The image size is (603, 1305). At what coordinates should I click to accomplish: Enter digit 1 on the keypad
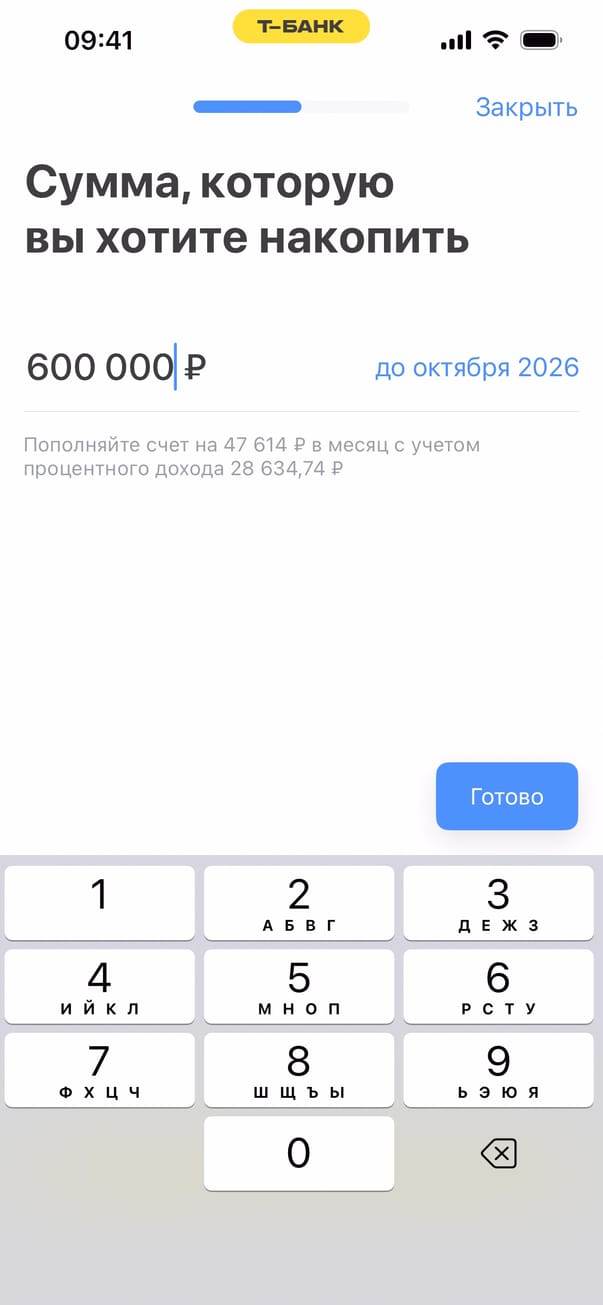[x=99, y=902]
